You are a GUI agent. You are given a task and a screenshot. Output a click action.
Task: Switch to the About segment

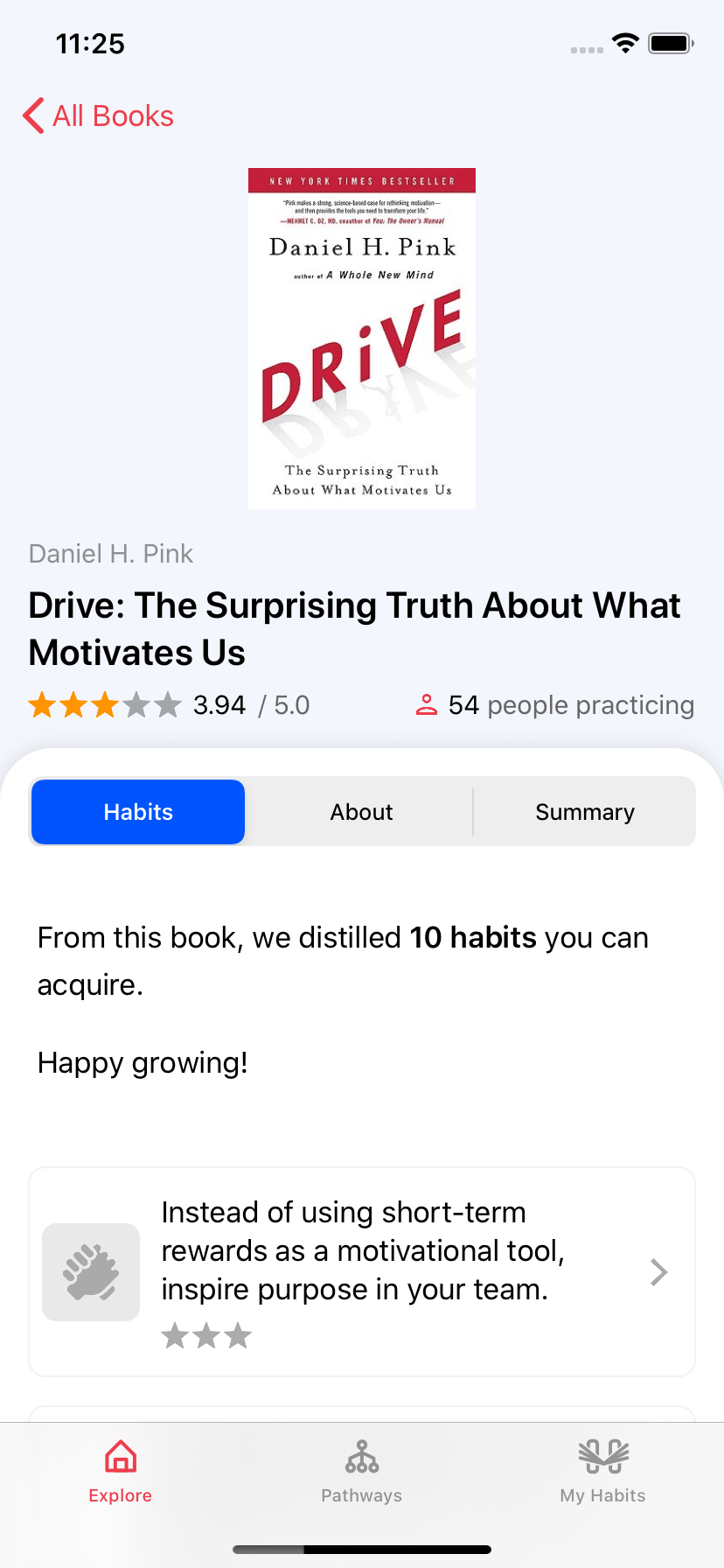click(361, 812)
